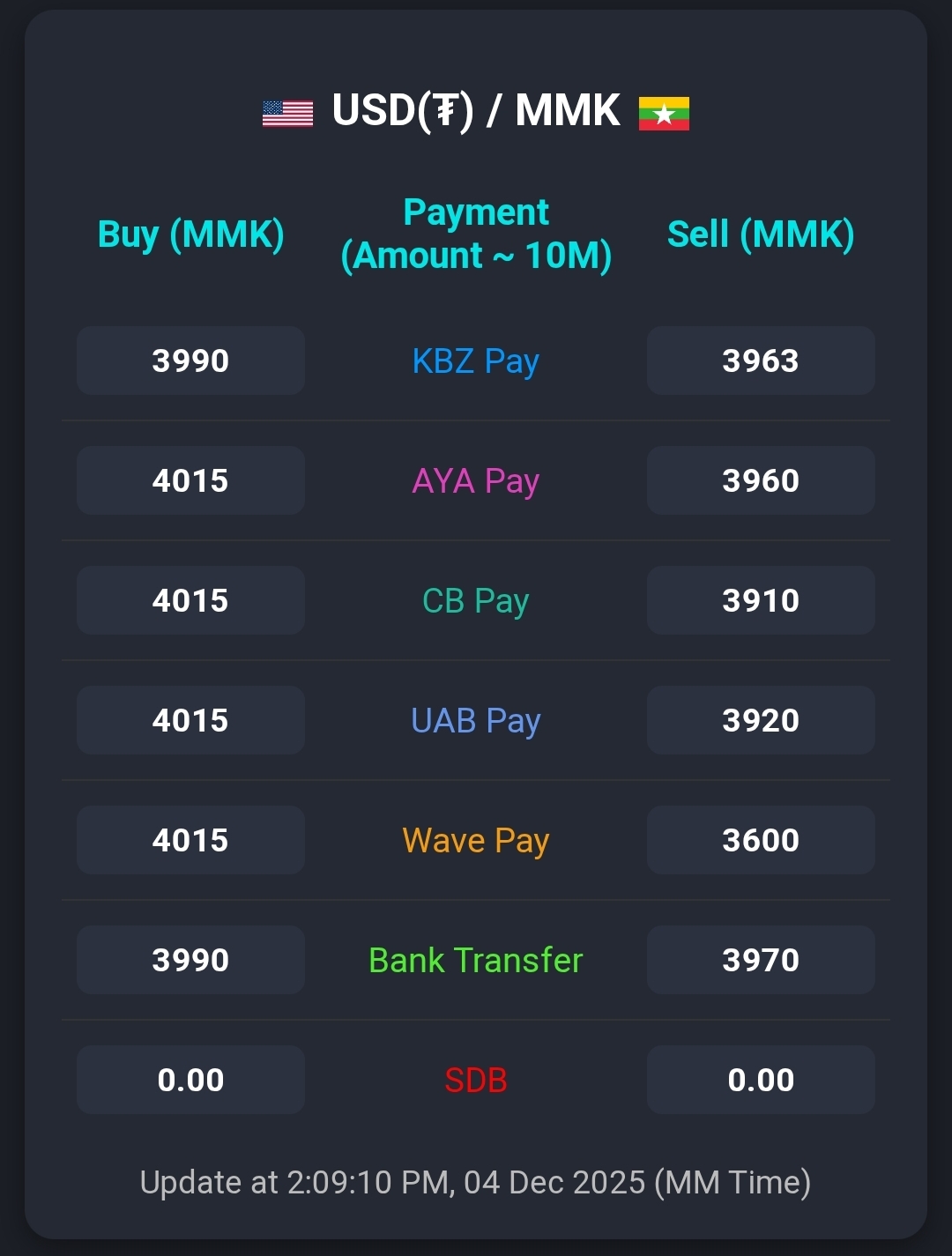
Task: Click the AYA Pay buy rate 4015
Action: coord(190,480)
